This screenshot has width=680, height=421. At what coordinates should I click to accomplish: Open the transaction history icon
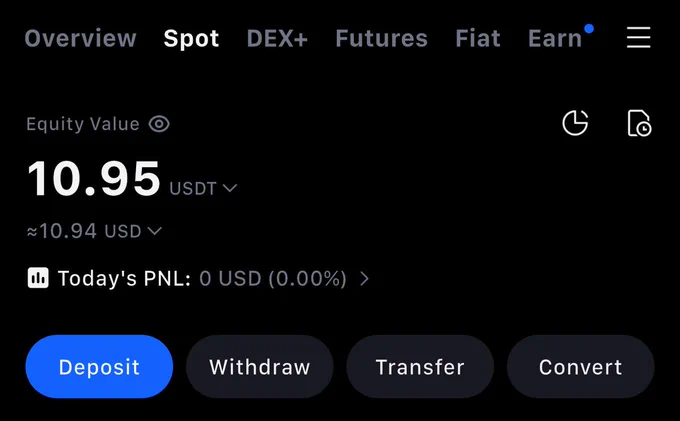pos(639,123)
